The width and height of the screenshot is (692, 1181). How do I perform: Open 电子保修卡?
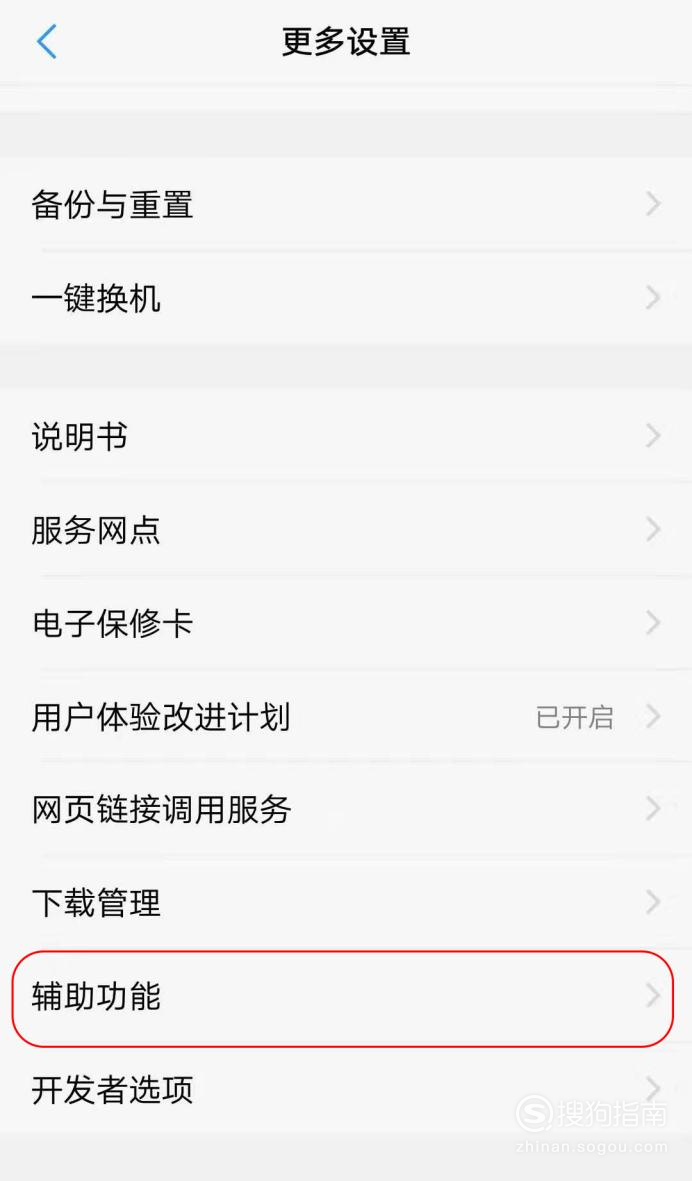[346, 623]
